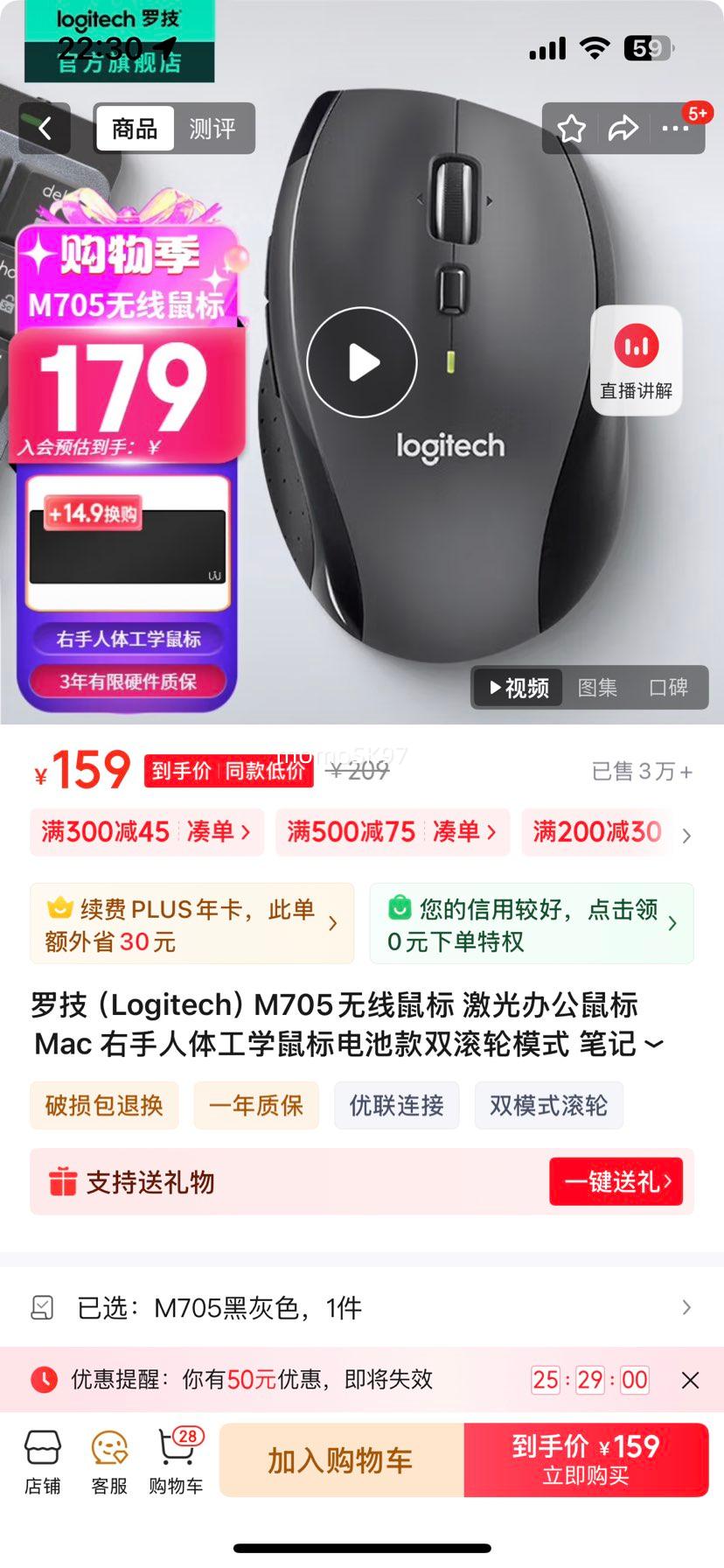This screenshot has height=1568, width=724.
Task: Favorite the product with the star icon
Action: coord(573,128)
